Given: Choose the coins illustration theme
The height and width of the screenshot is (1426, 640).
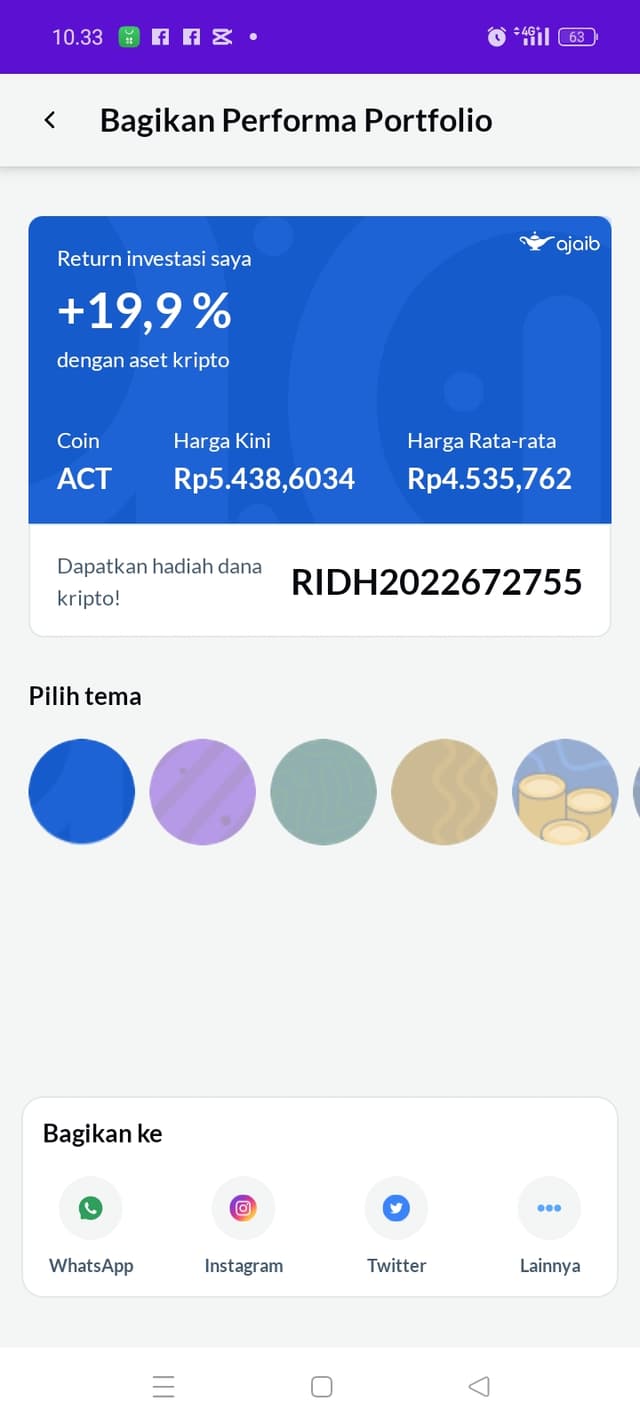Looking at the screenshot, I should 565,792.
